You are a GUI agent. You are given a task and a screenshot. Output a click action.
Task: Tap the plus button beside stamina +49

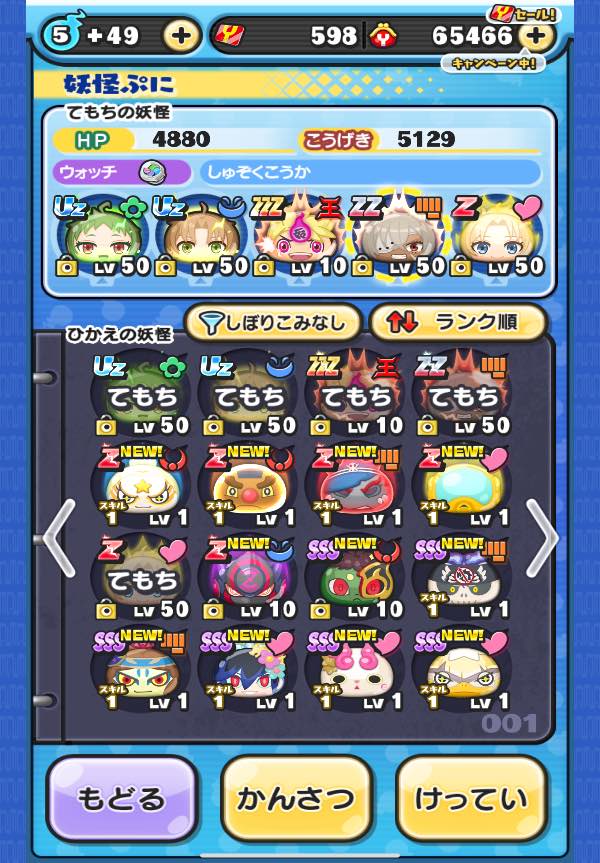[181, 36]
